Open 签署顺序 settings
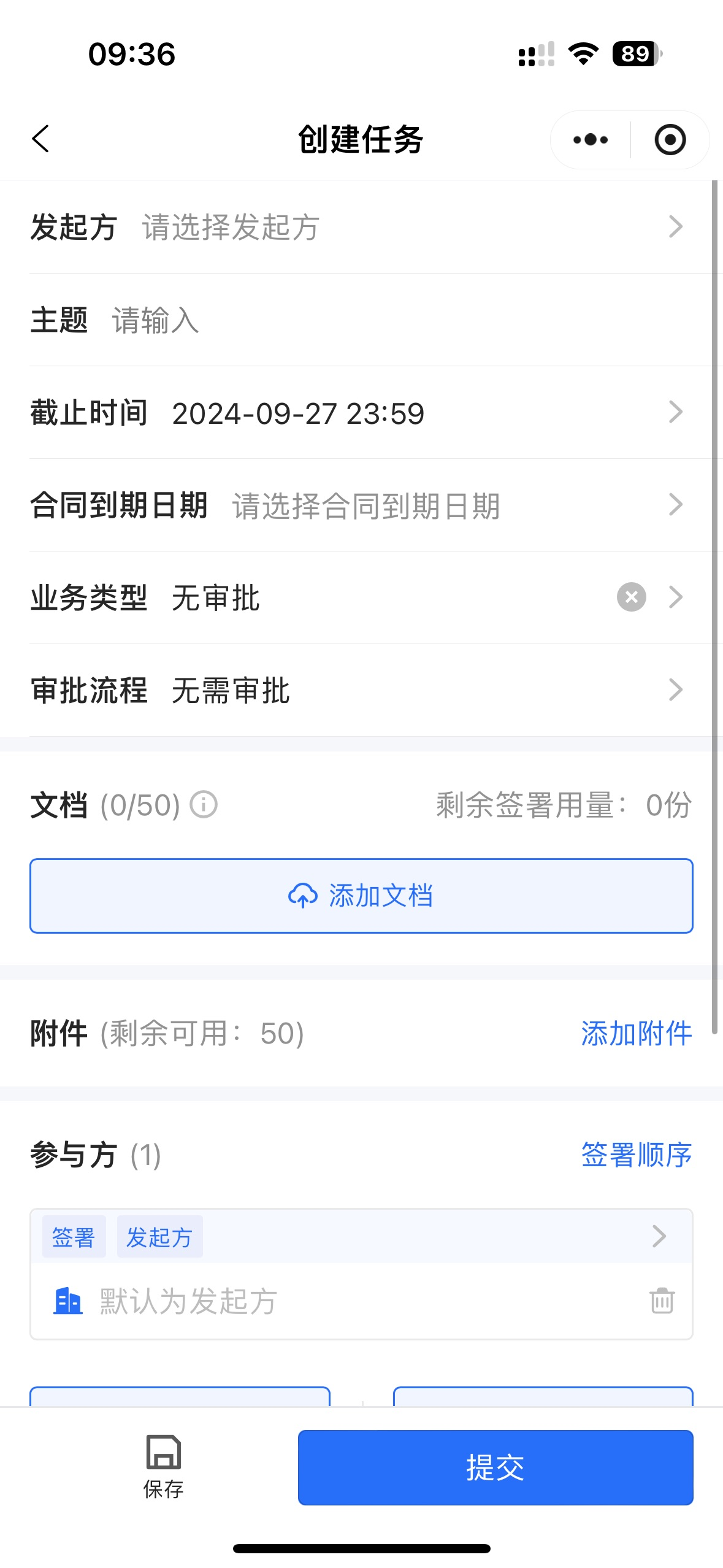 coord(636,1155)
